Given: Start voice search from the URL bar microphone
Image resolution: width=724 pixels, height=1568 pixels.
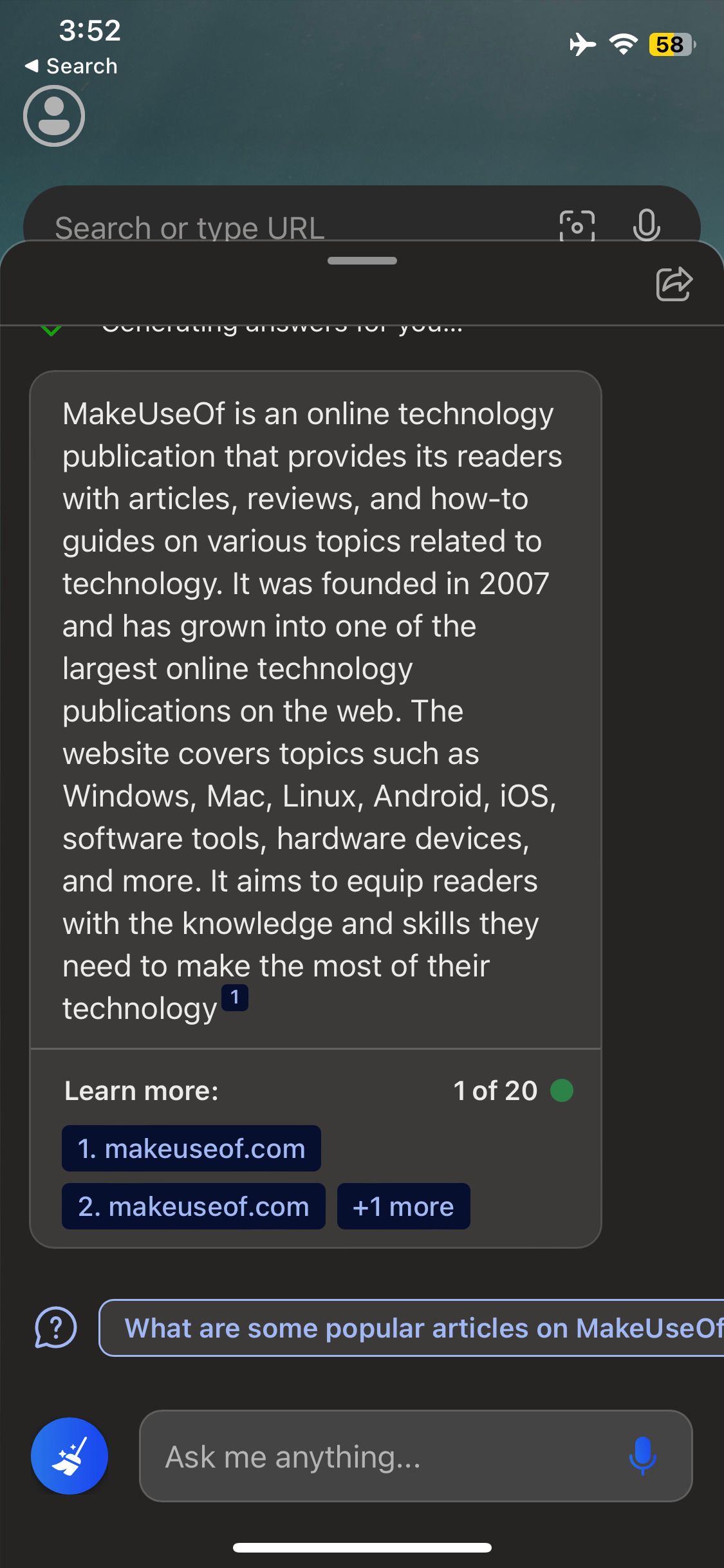Looking at the screenshot, I should coord(646,225).
